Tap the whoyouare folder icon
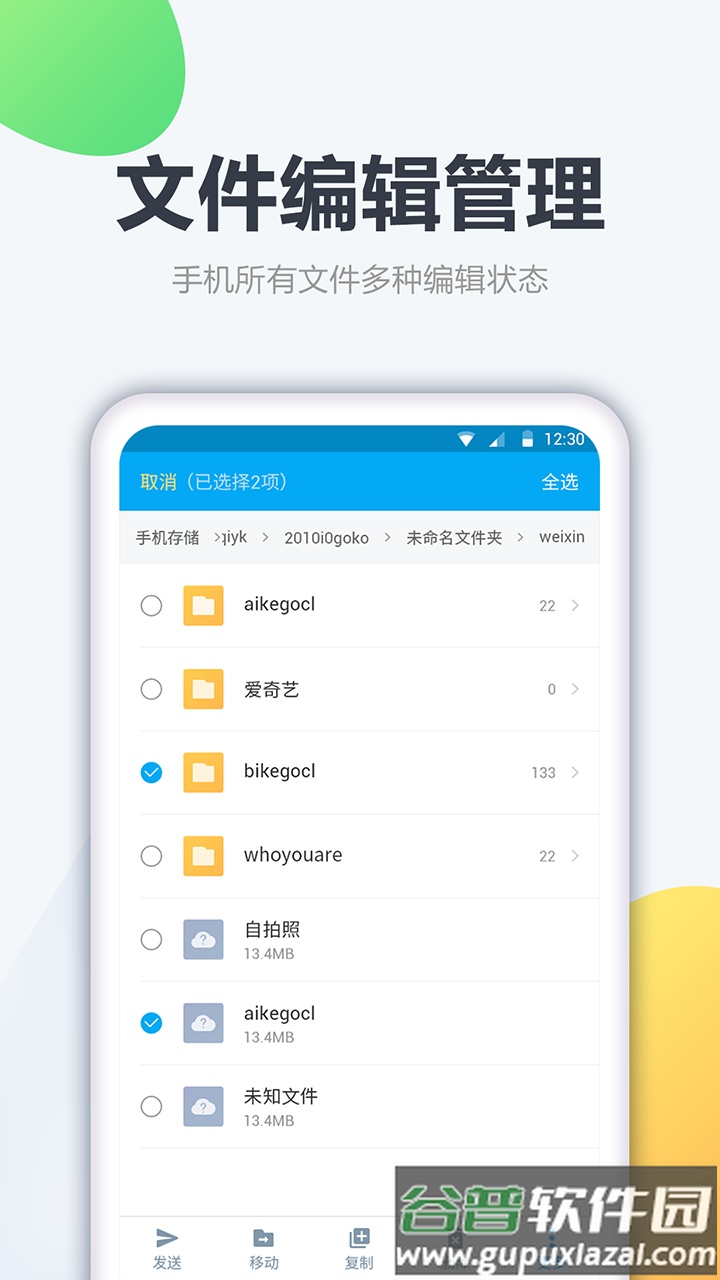 [x=203, y=856]
